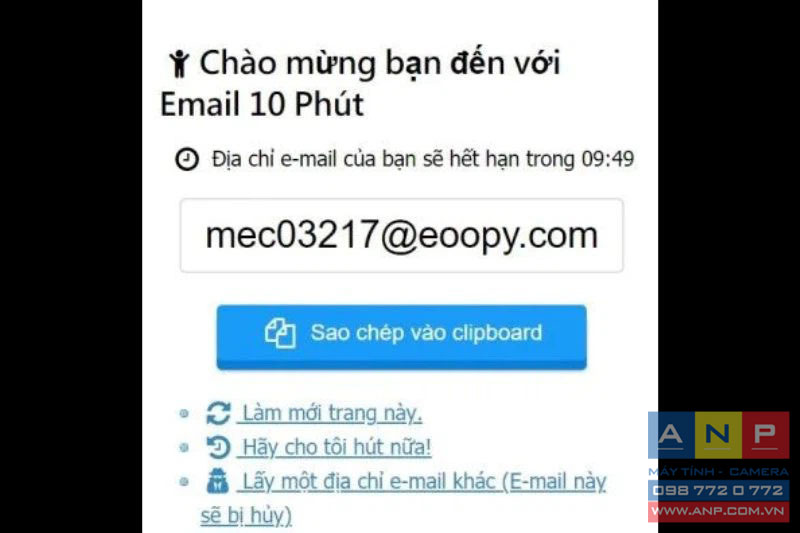This screenshot has width=800, height=533.
Task: Tap the mec03217@eoopy.com email address field
Action: tap(401, 236)
